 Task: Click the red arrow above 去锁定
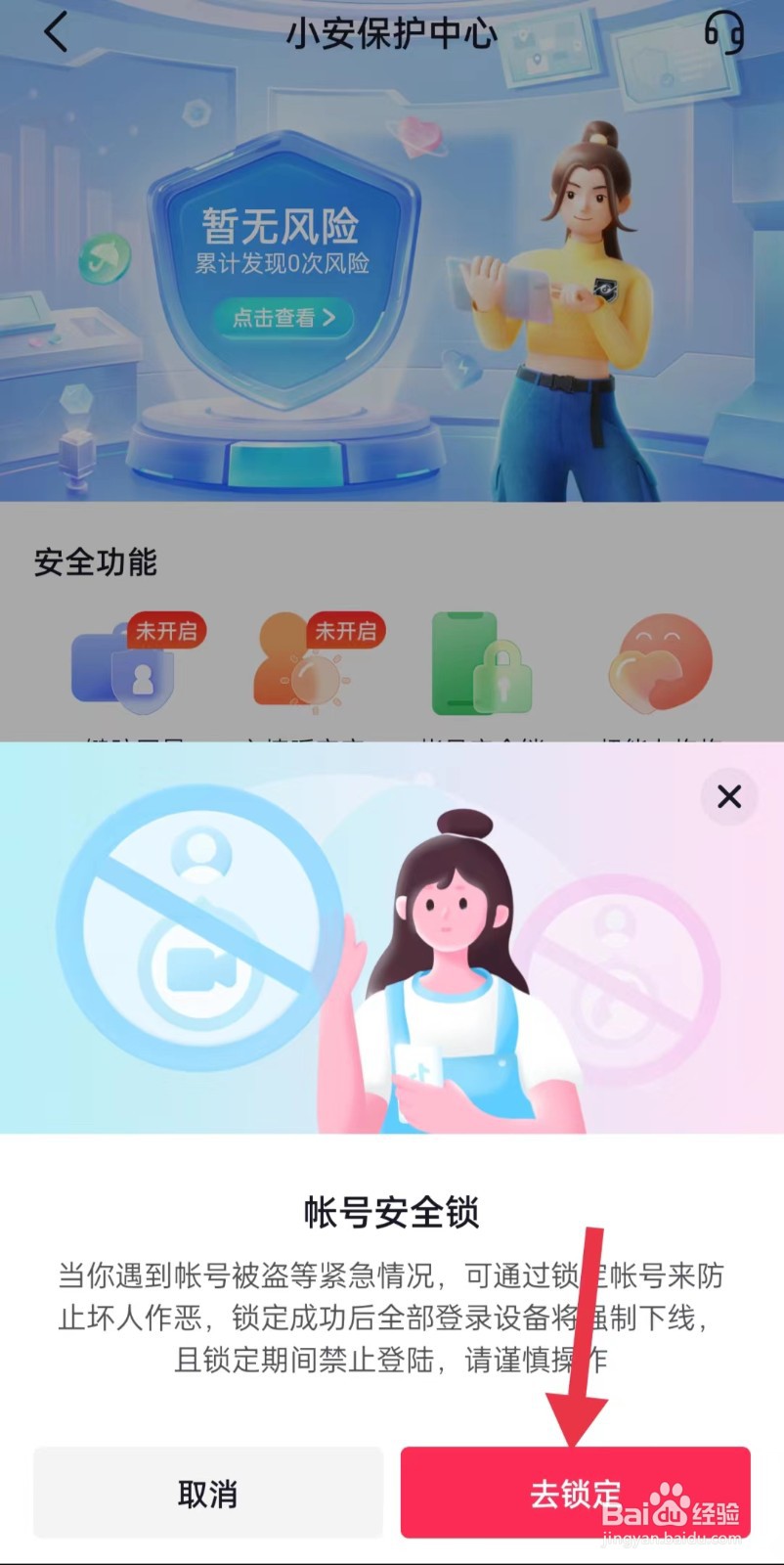pyautogui.click(x=577, y=1350)
